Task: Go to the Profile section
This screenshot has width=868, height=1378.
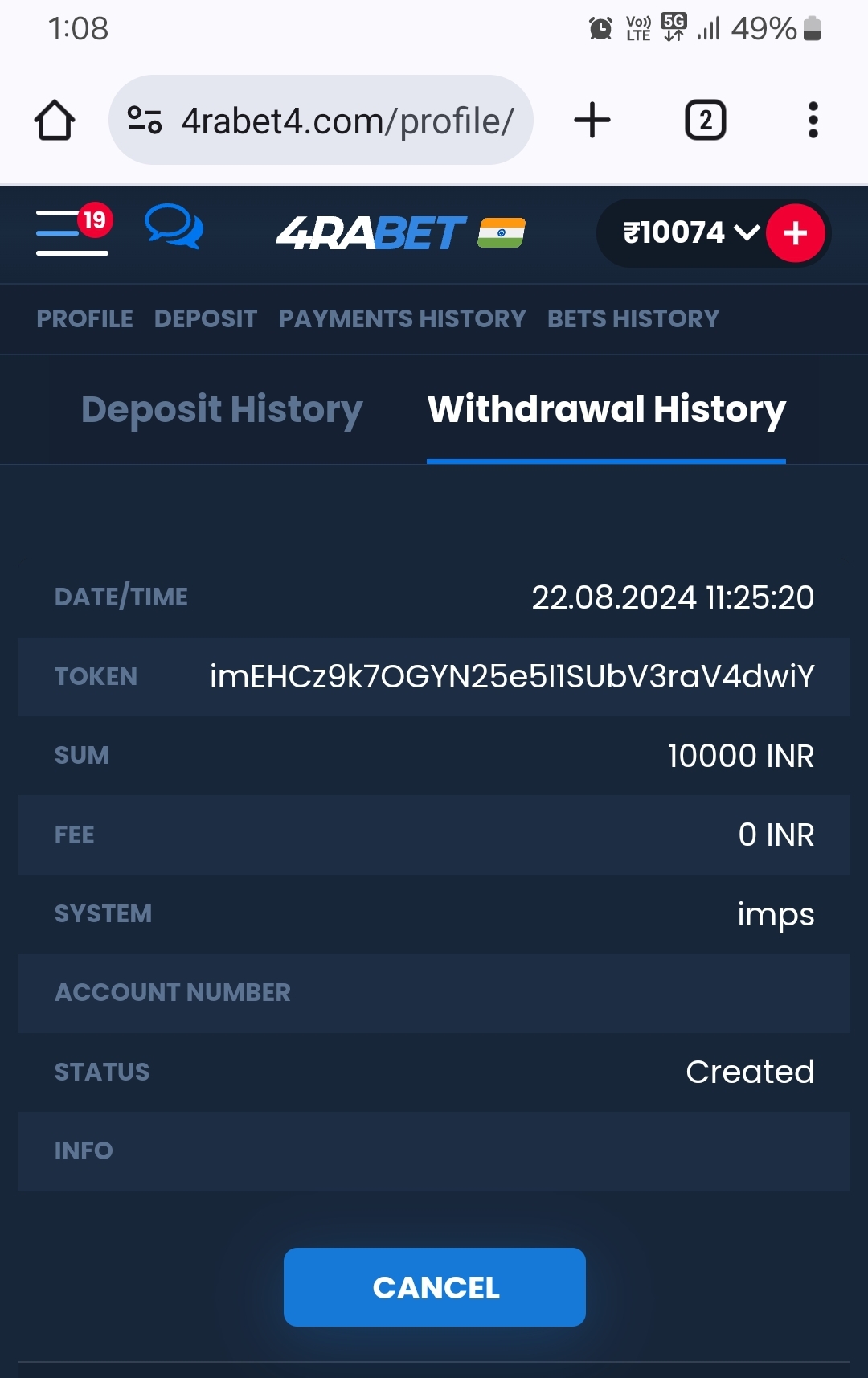Action: tap(84, 318)
